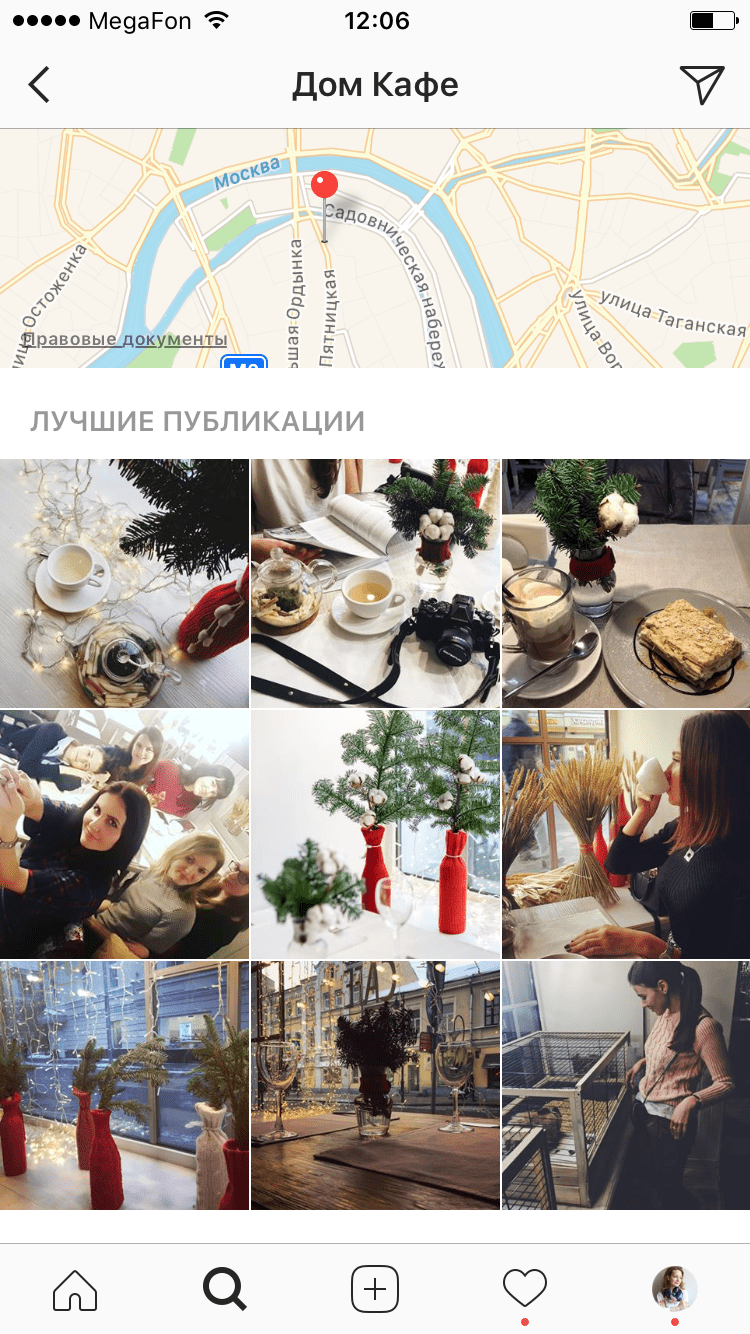
Task: Open your profile avatar icon
Action: click(676, 1290)
